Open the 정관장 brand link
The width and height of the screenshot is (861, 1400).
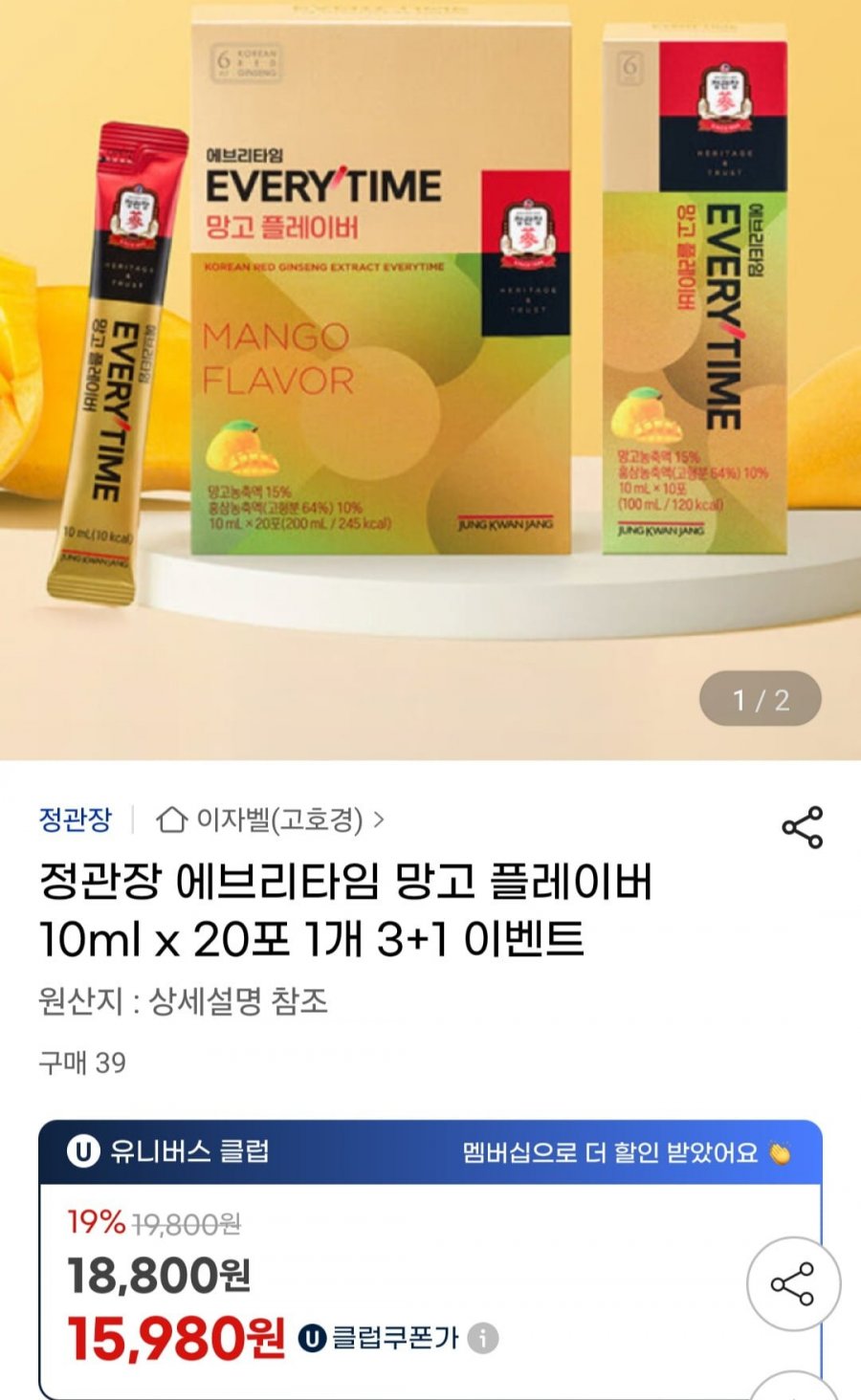[75, 820]
